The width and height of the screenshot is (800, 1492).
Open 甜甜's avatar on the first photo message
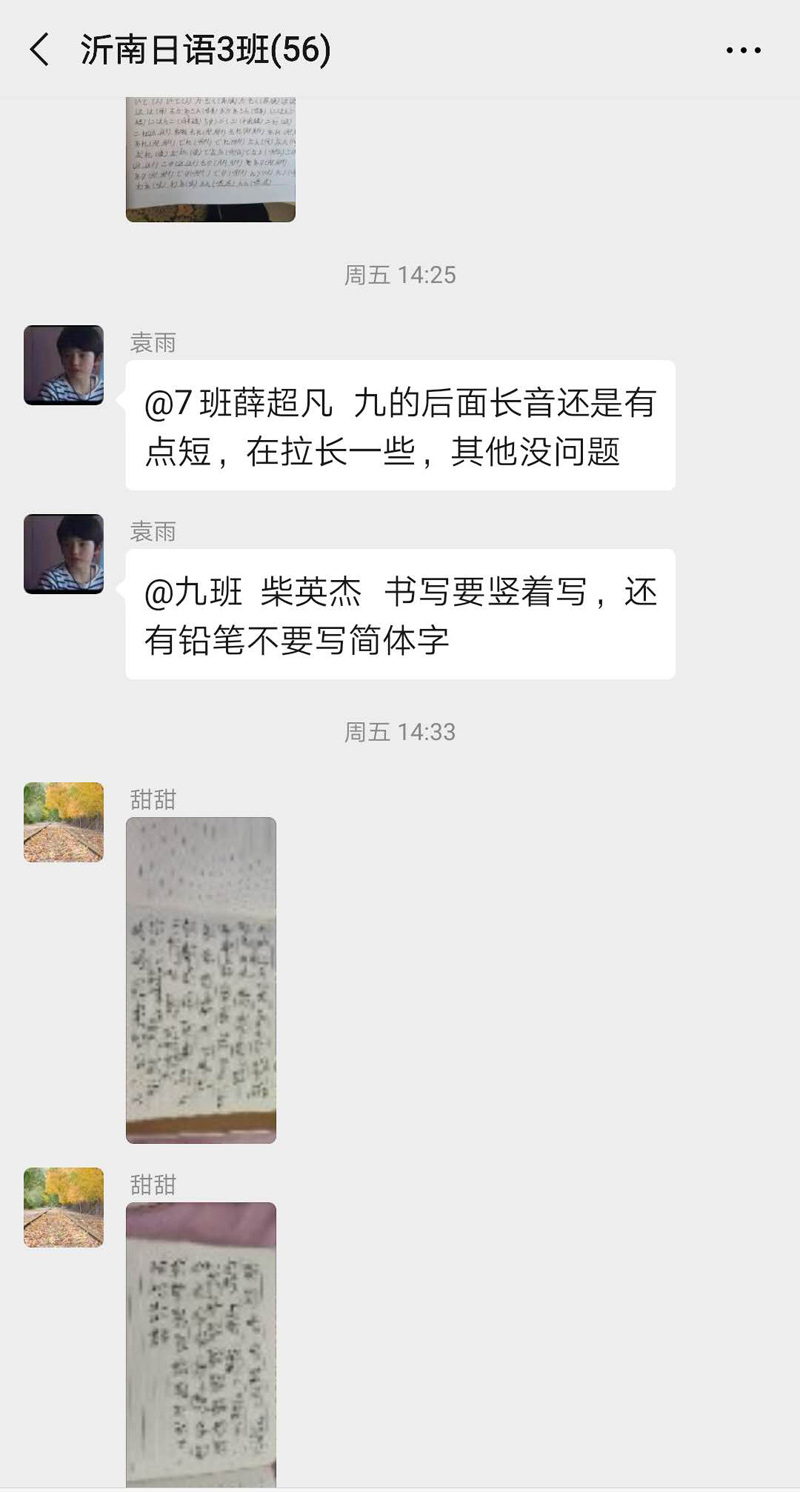pyautogui.click(x=64, y=822)
